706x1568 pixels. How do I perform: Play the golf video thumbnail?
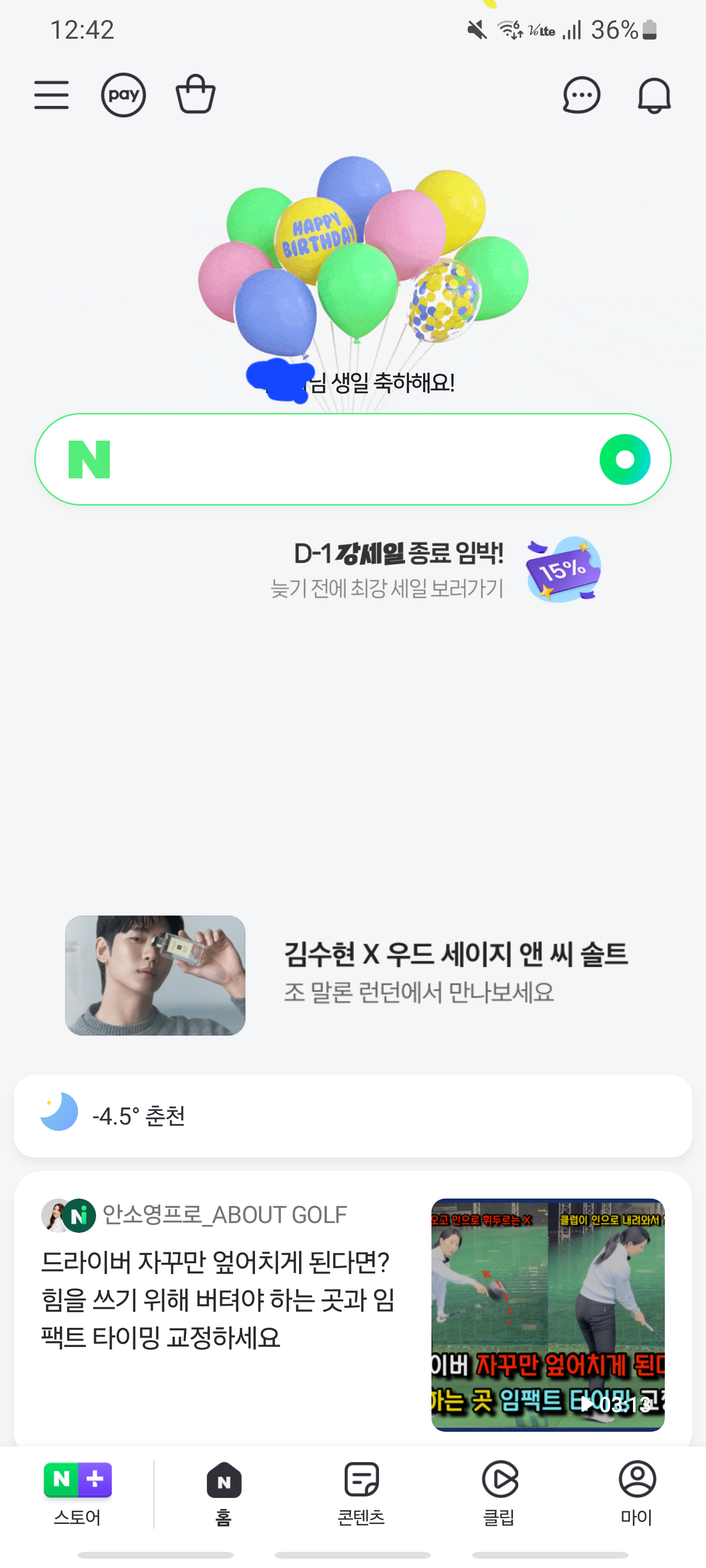548,1315
